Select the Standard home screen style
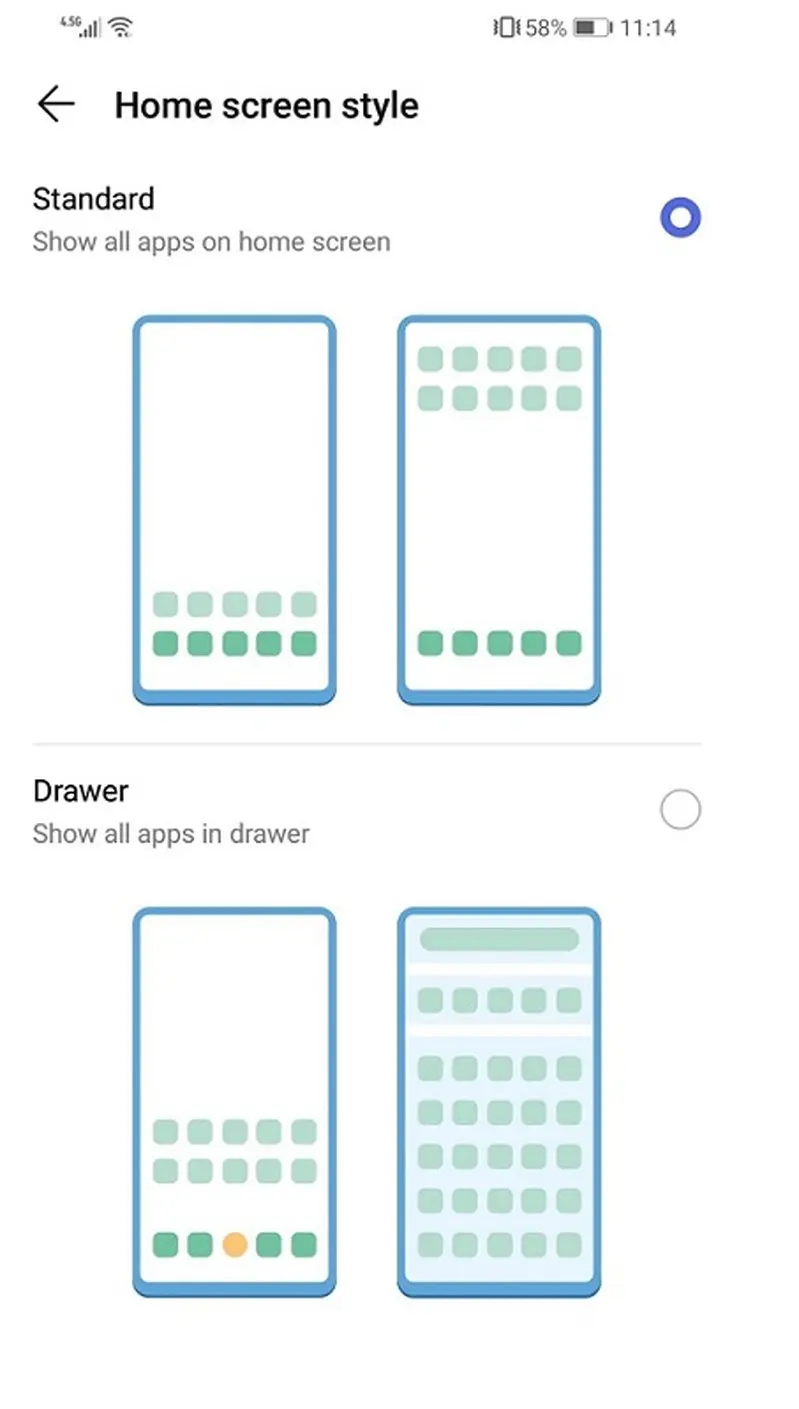 pyautogui.click(x=680, y=218)
